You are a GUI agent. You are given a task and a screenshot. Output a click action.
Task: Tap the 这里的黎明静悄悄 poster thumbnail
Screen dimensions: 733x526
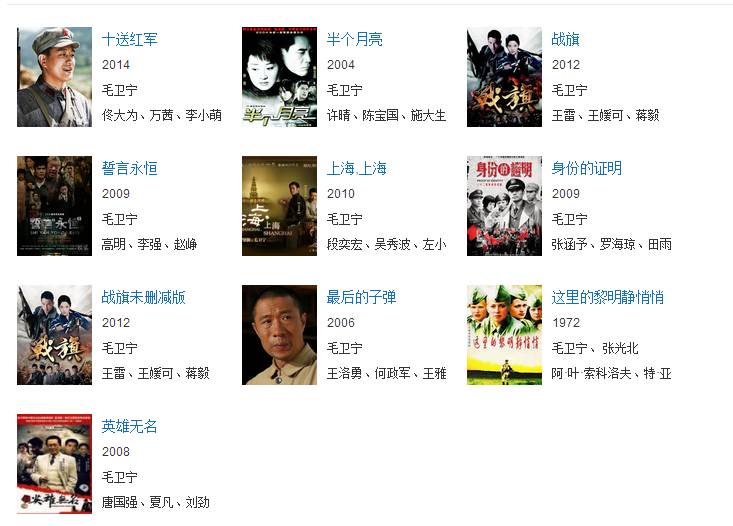pyautogui.click(x=504, y=335)
